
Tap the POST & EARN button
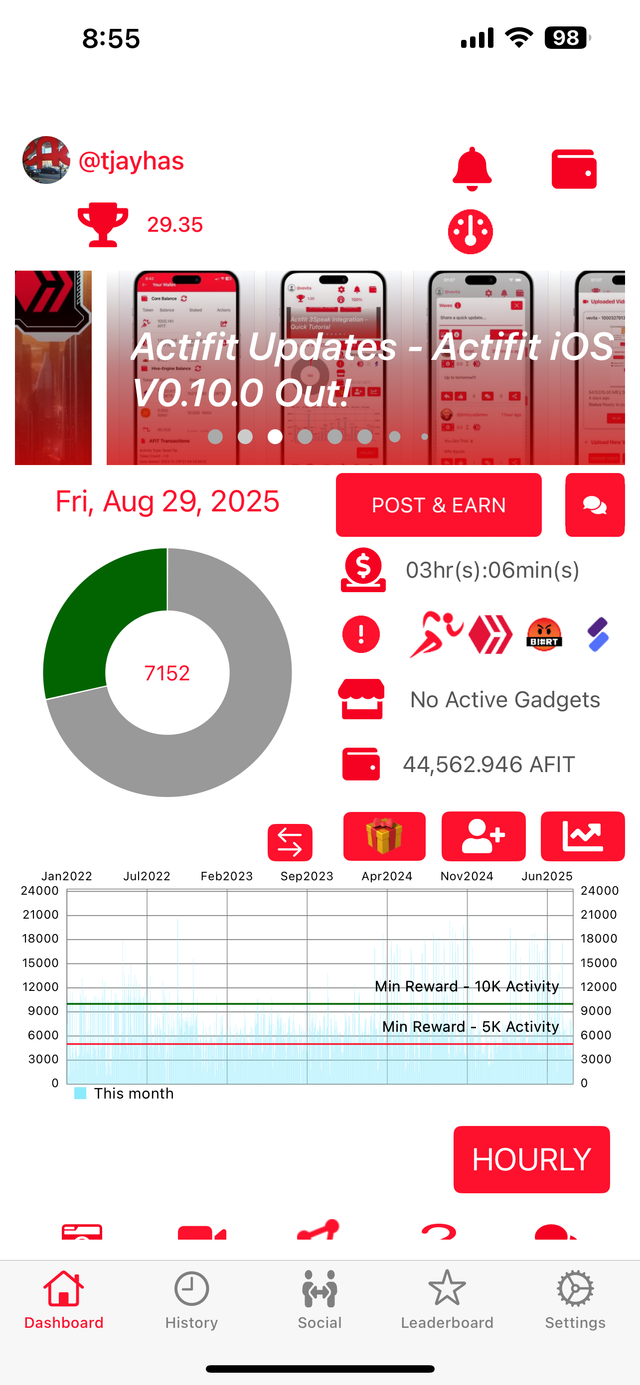(x=438, y=505)
